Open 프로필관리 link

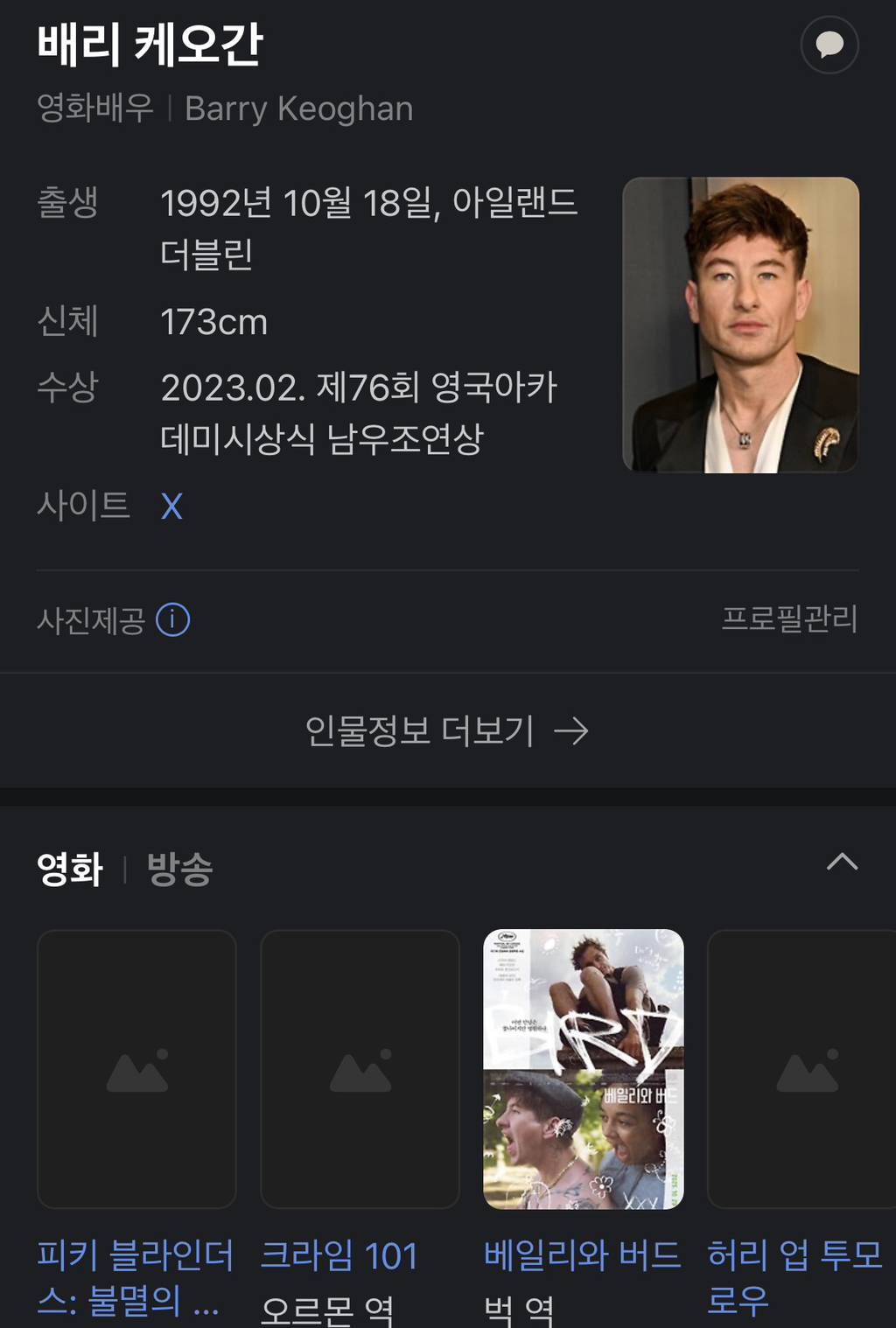788,619
